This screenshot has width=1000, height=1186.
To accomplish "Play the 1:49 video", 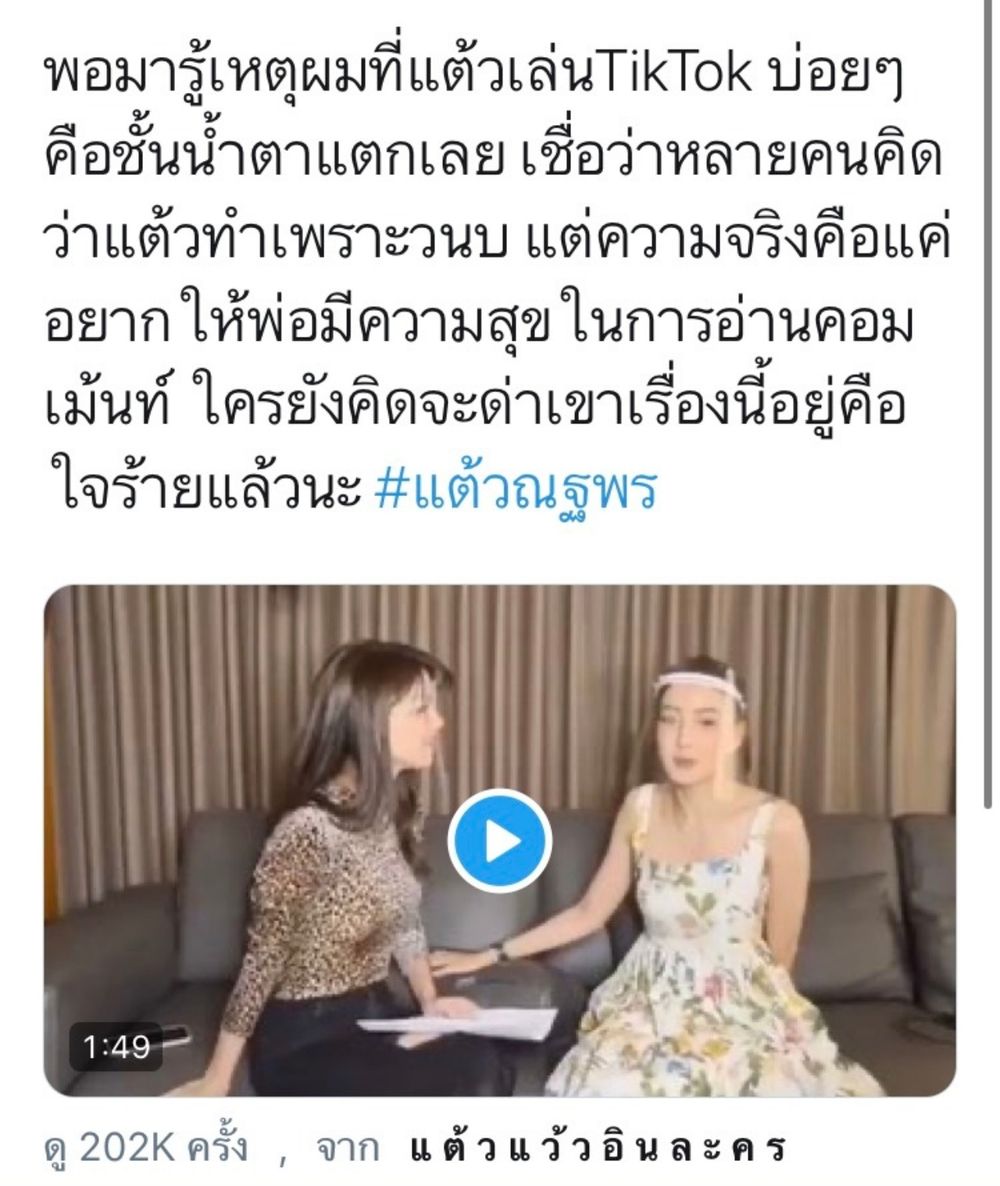I will [499, 841].
